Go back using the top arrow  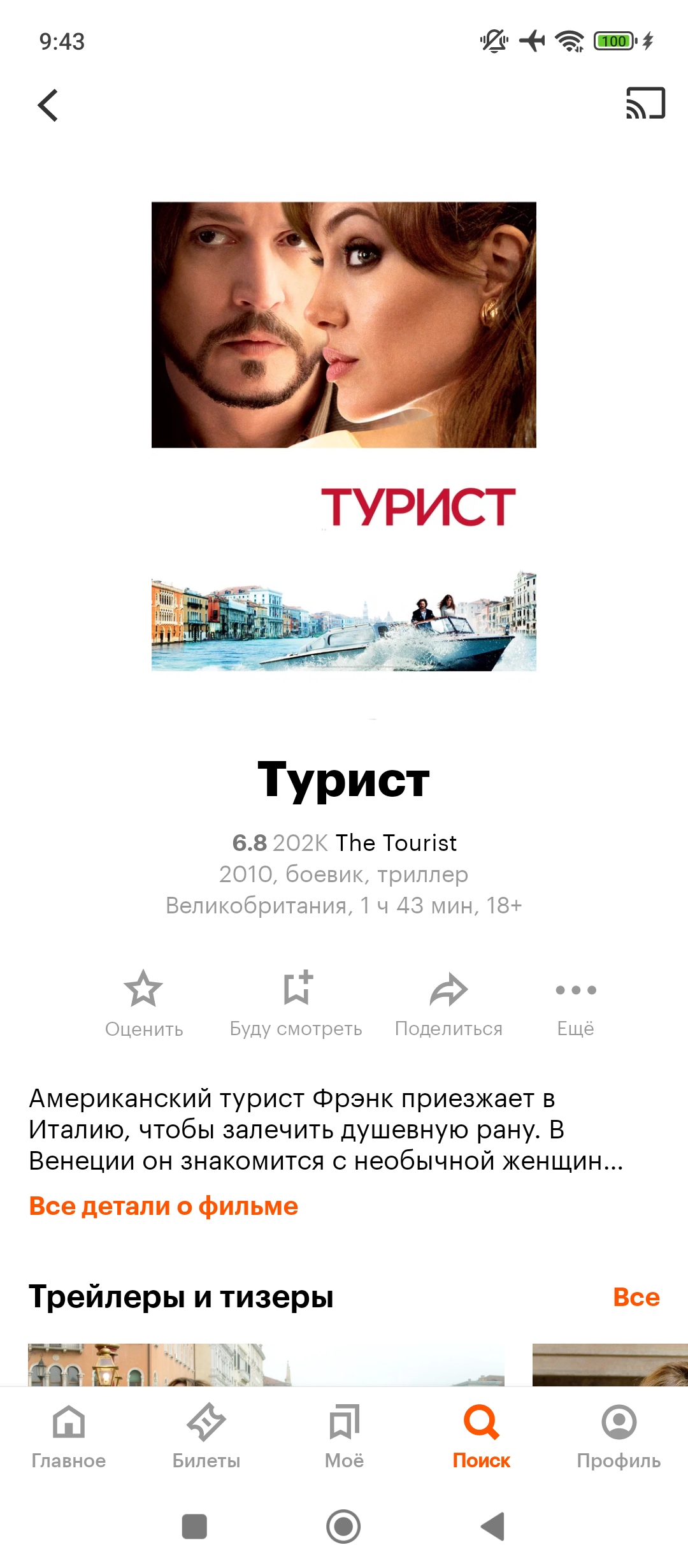(48, 105)
